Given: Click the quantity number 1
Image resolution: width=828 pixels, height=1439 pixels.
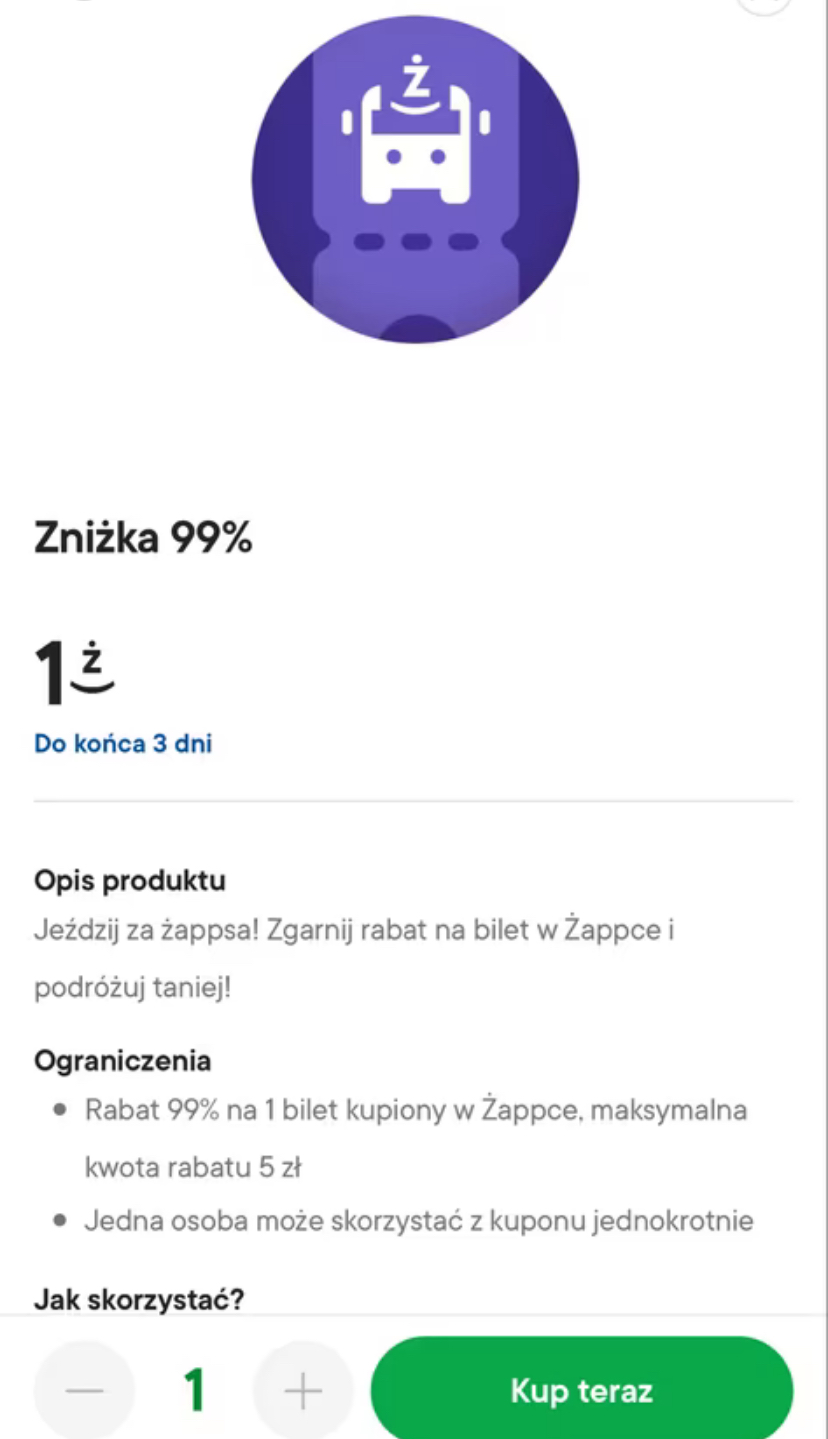Looking at the screenshot, I should [x=194, y=1389].
